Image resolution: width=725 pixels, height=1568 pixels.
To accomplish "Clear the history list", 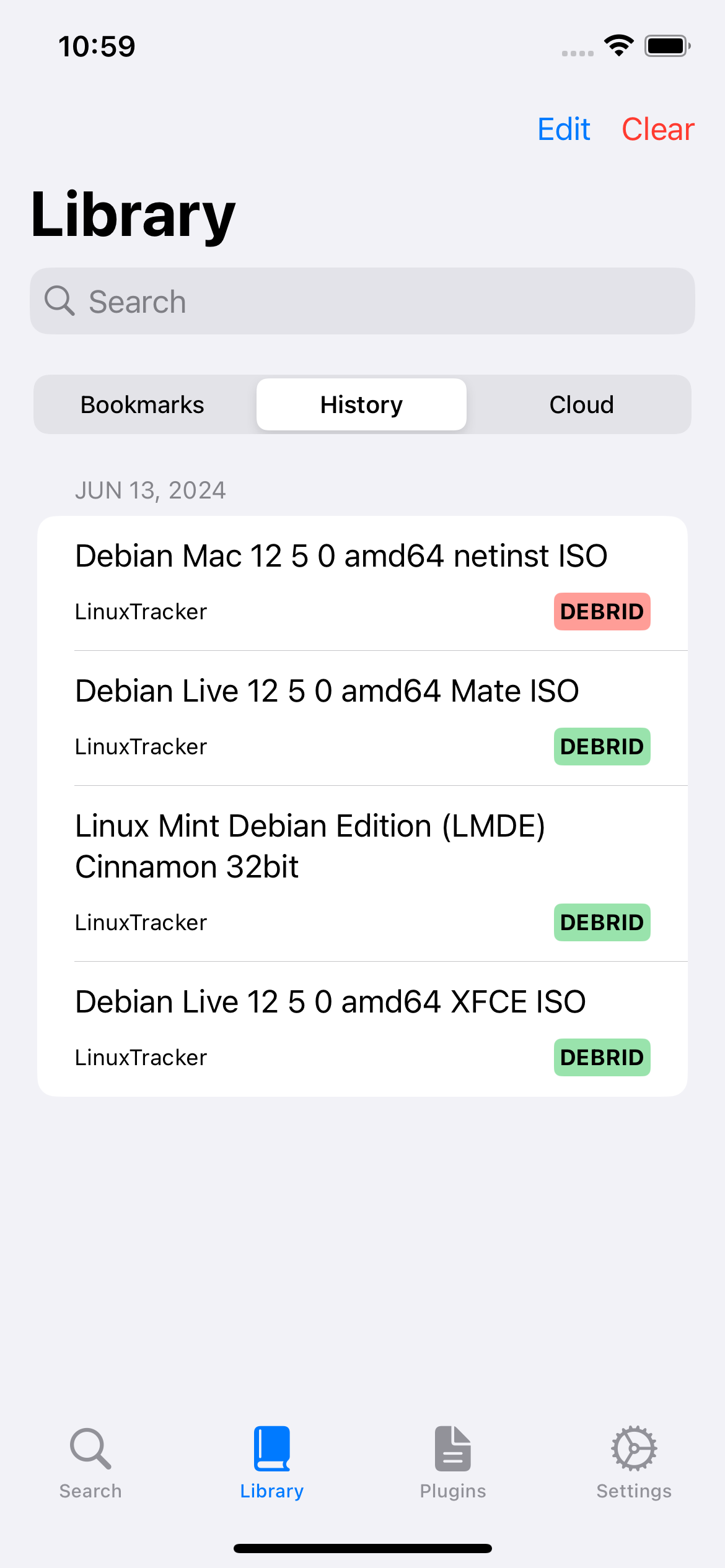I will pos(657,129).
